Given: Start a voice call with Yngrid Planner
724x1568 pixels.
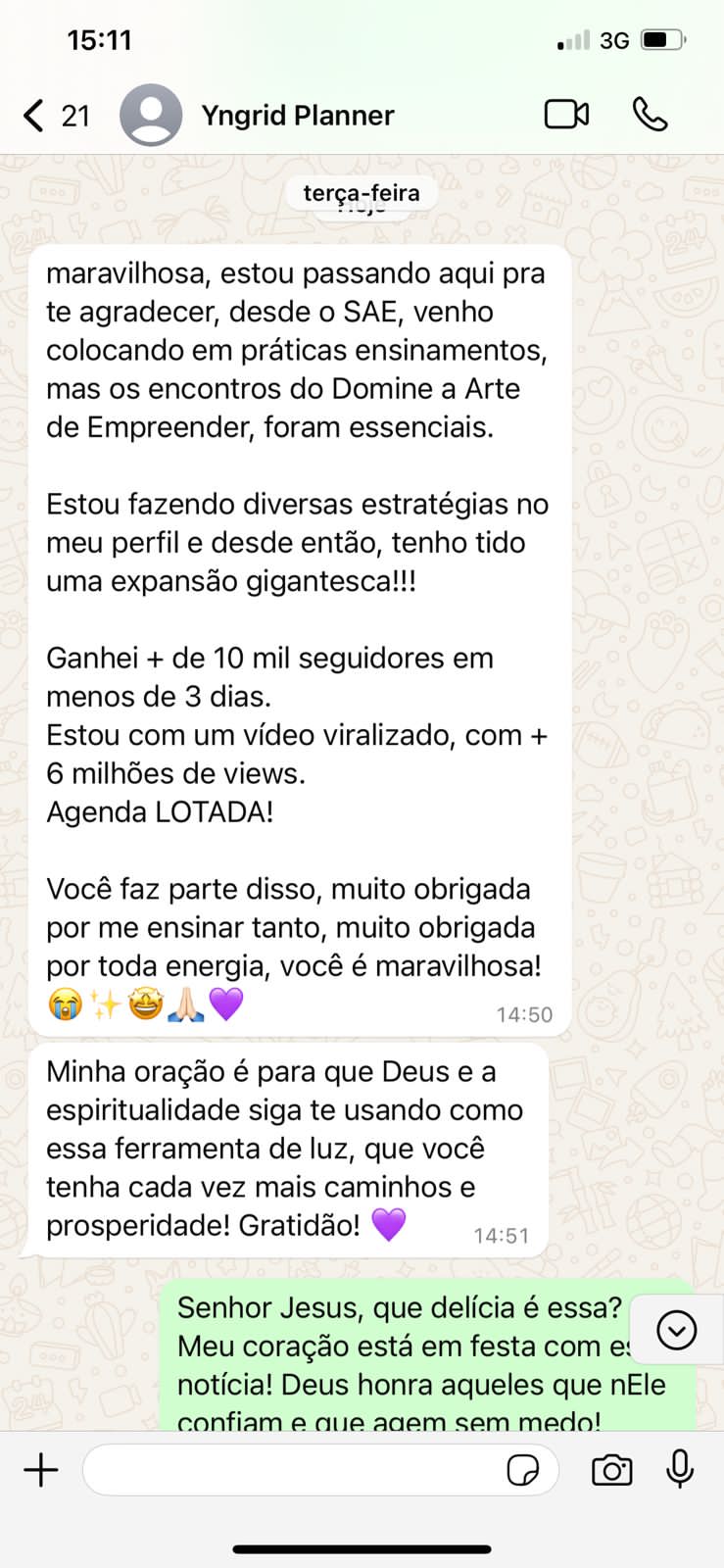Looking at the screenshot, I should point(650,115).
